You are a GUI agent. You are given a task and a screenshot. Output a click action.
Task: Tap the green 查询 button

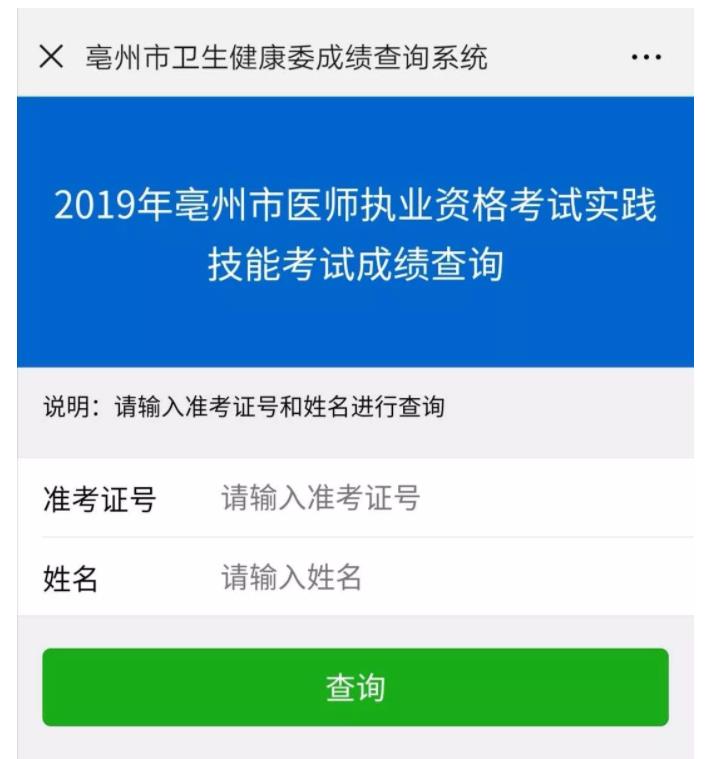(x=355, y=687)
